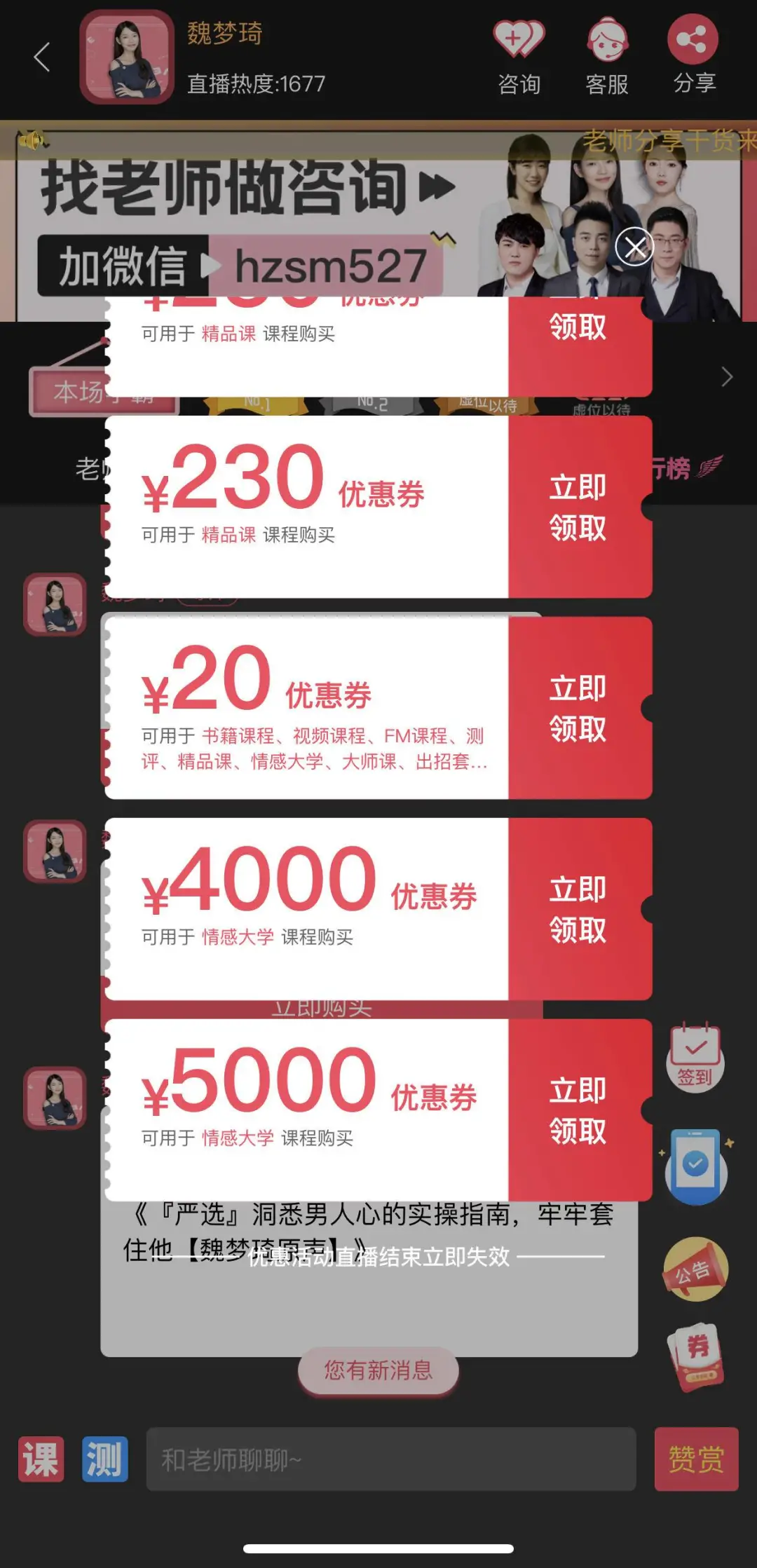Focus the 和老师聊聊 chat input
757x1568 pixels.
pyautogui.click(x=390, y=1459)
